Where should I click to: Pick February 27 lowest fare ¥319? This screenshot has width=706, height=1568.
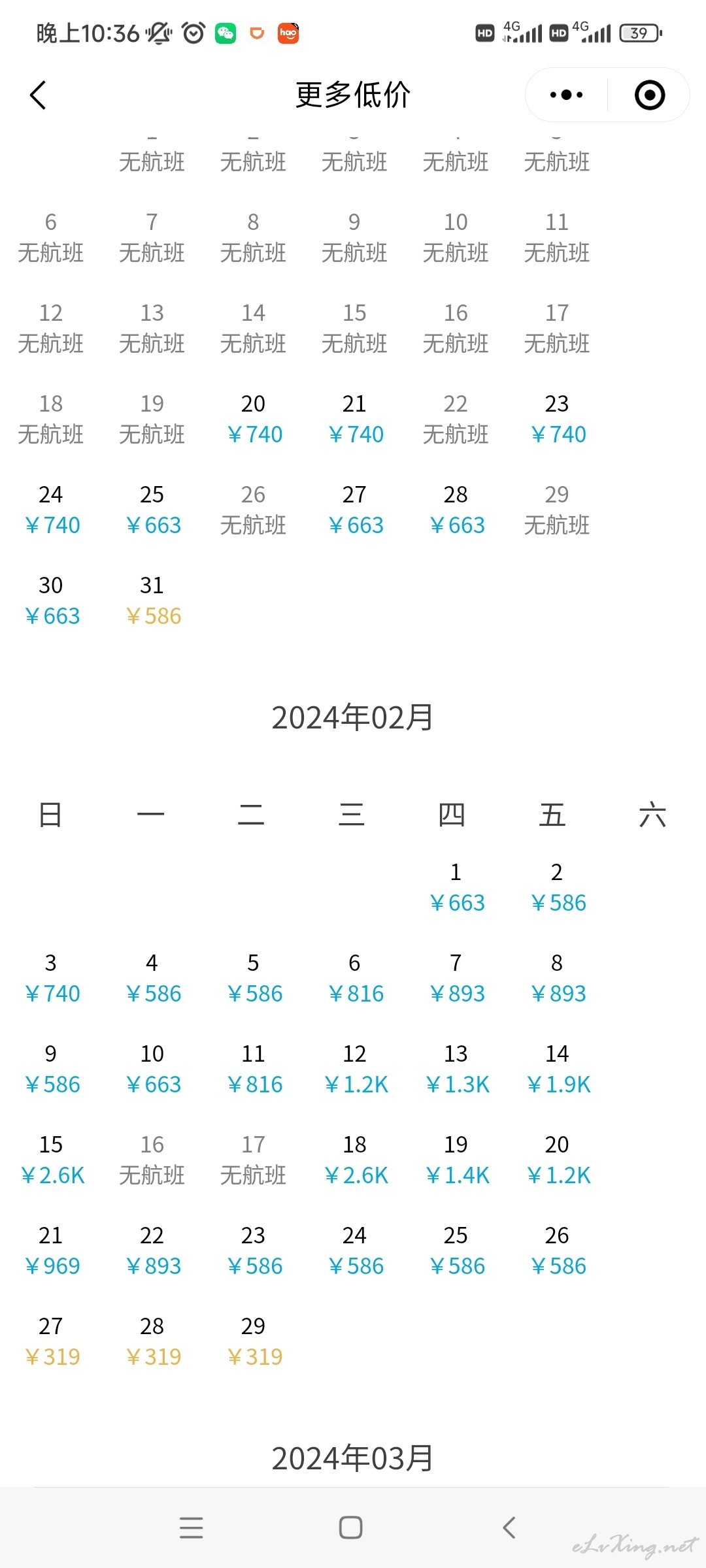pyautogui.click(x=51, y=1341)
